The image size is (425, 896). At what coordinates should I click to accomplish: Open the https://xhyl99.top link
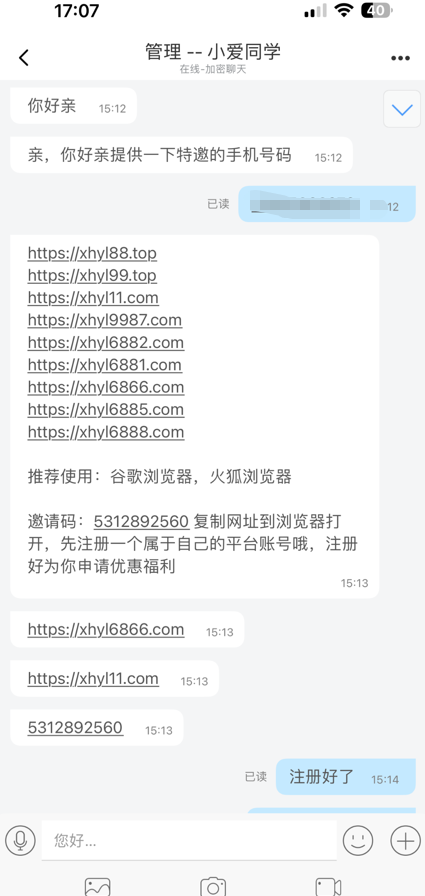pos(92,275)
